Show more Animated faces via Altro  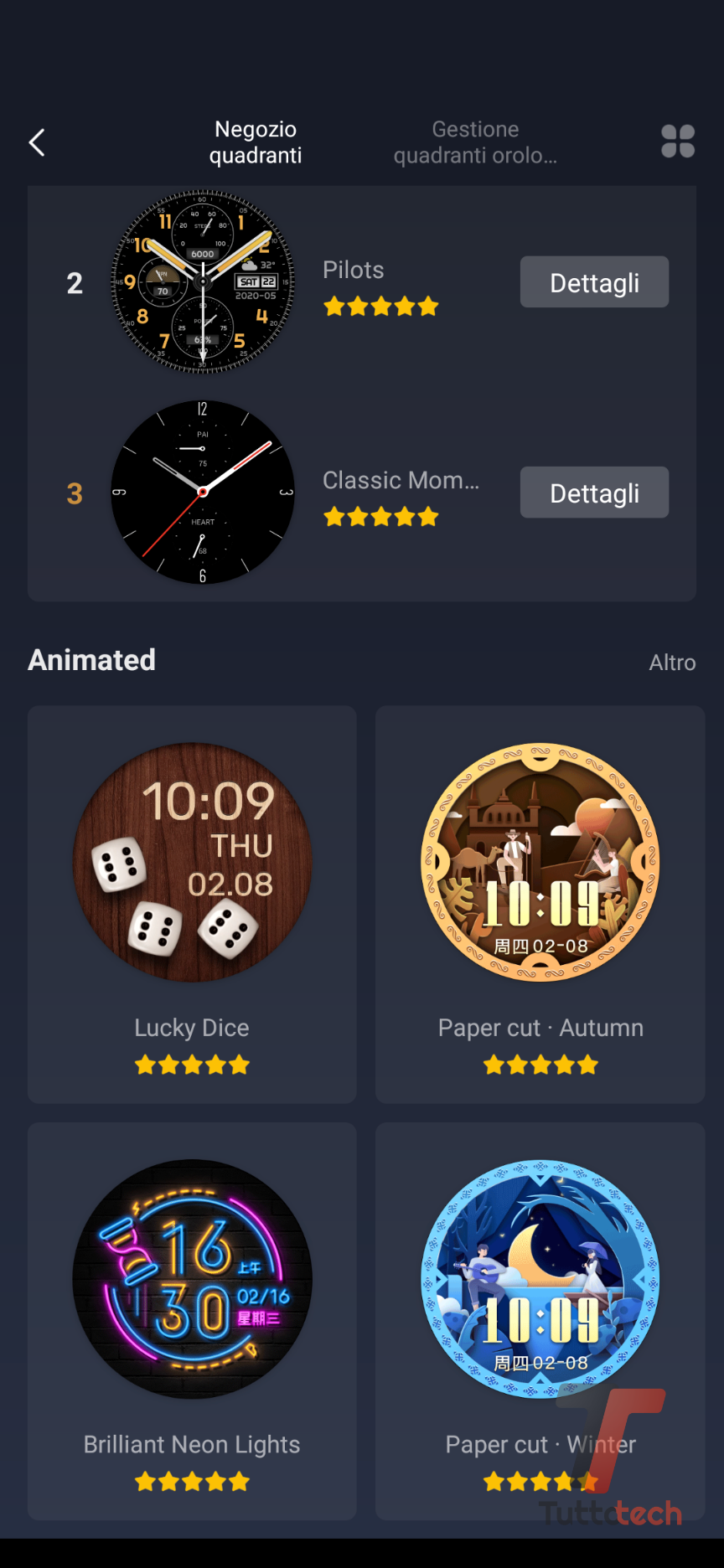[672, 663]
